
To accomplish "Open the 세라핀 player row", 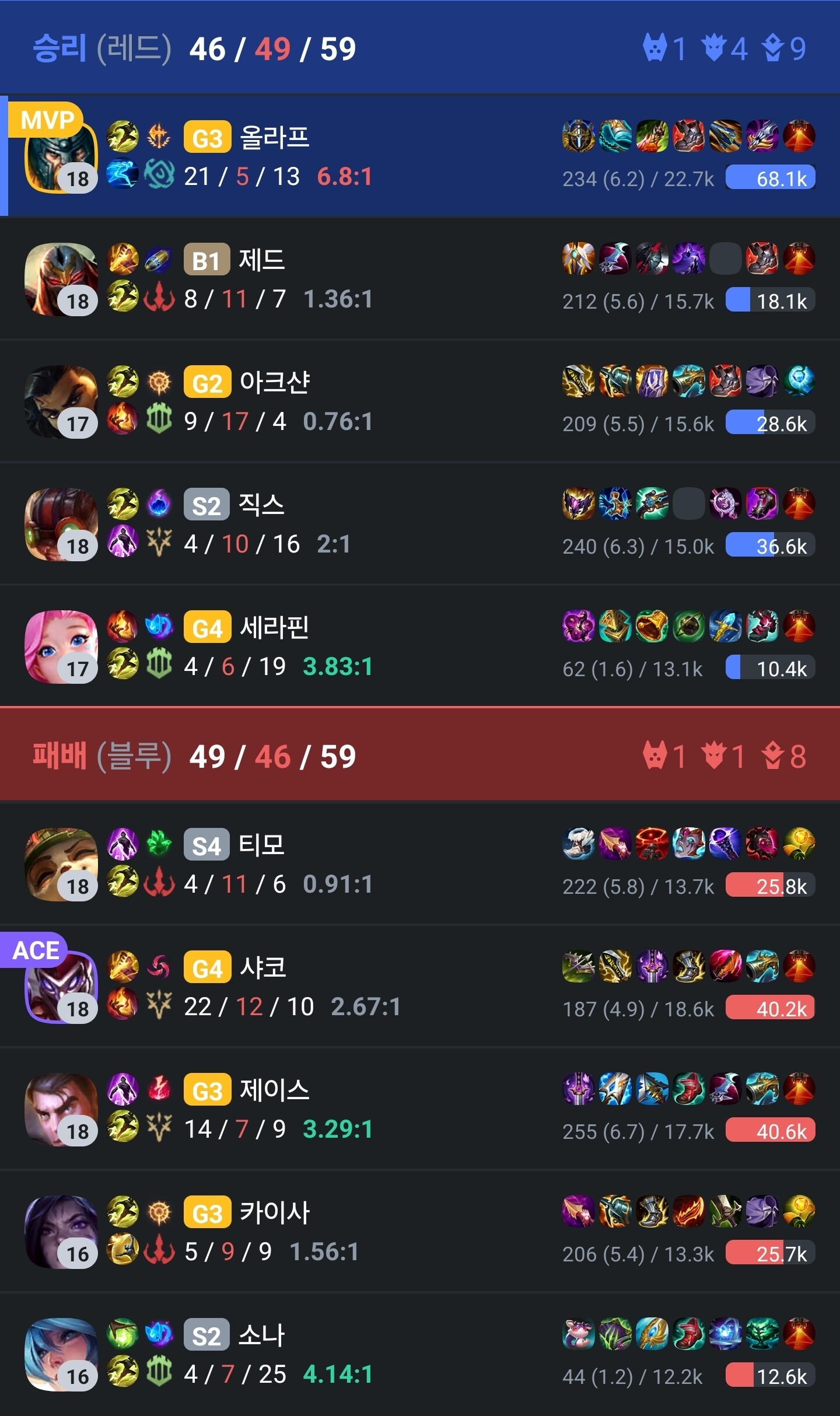I will [420, 646].
